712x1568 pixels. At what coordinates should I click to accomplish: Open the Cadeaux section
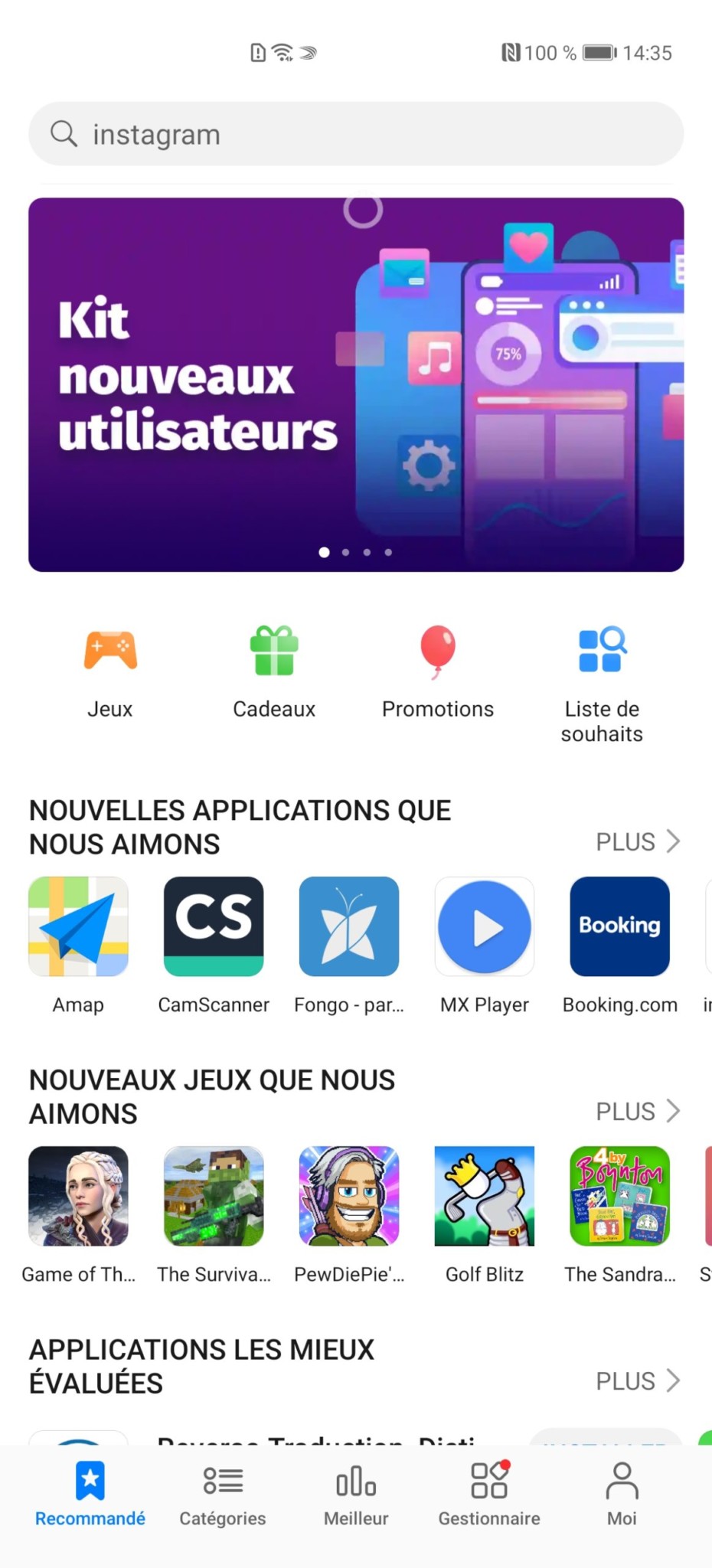click(274, 671)
